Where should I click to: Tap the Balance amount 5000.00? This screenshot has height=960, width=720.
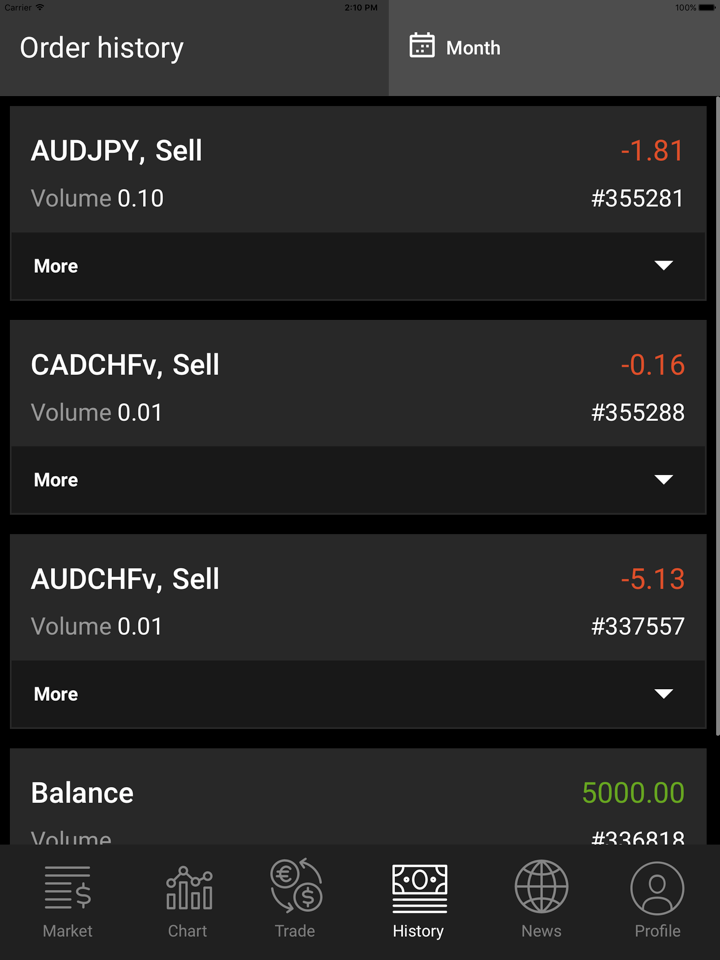click(x=633, y=793)
